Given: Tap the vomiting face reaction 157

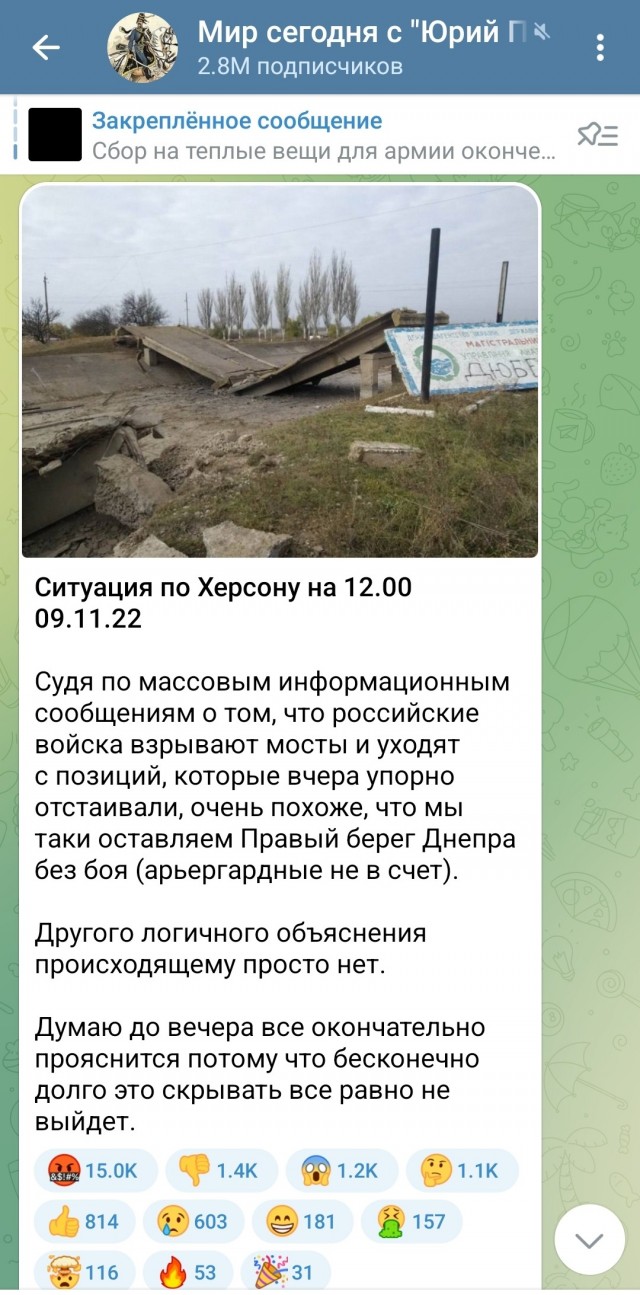Looking at the screenshot, I should coord(411,1221).
